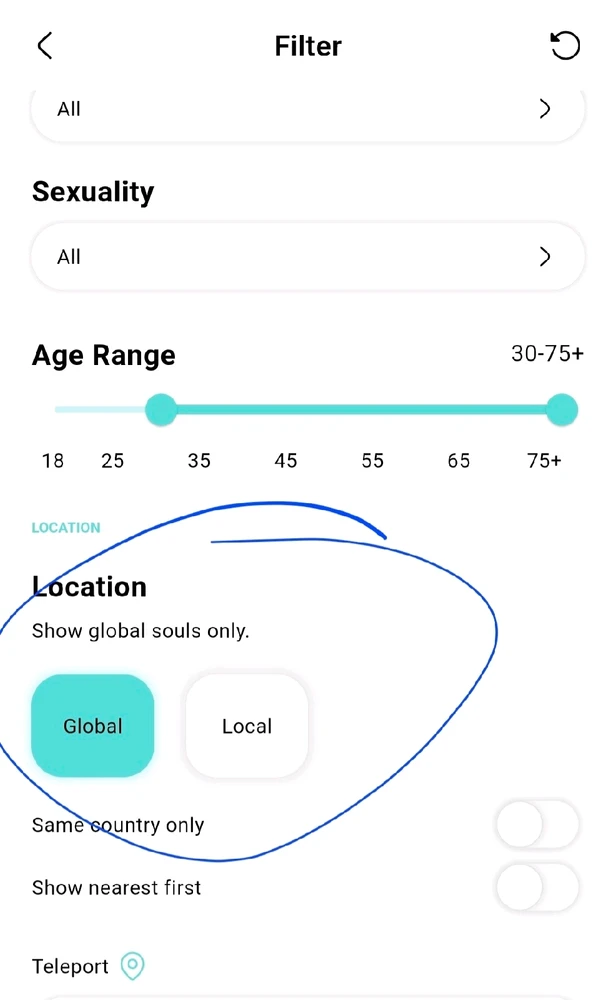Open the Sexuality dropdown set to All

[307, 257]
